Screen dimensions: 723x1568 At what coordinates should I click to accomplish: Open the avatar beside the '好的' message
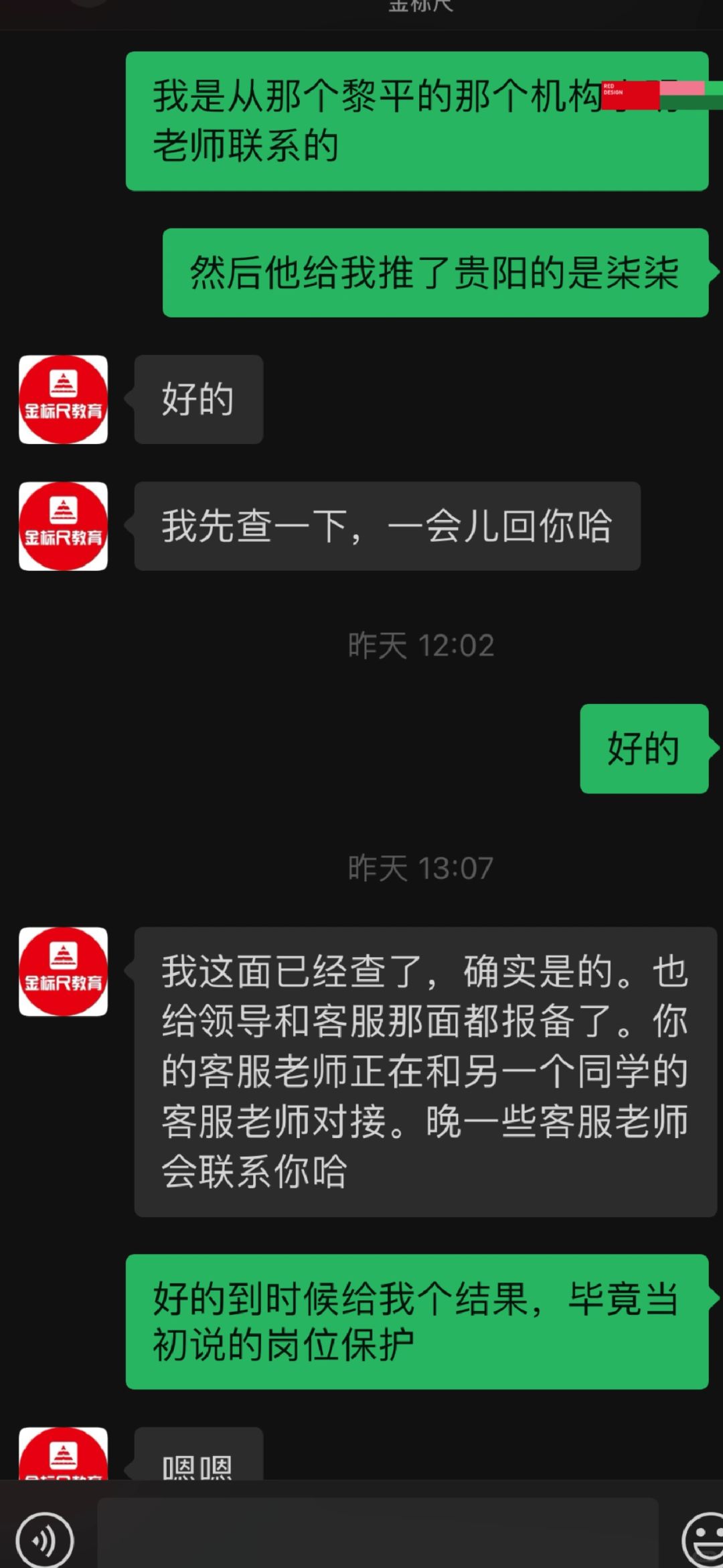[x=63, y=399]
